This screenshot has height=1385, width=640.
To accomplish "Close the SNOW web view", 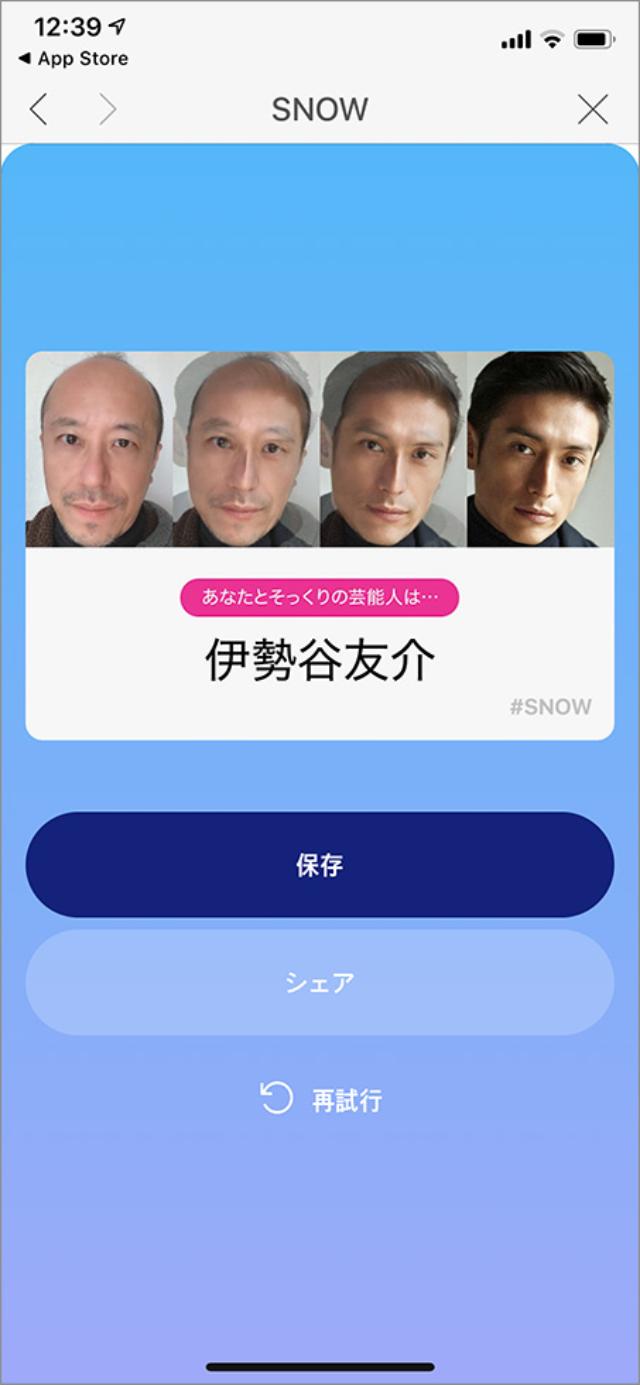I will coord(592,109).
